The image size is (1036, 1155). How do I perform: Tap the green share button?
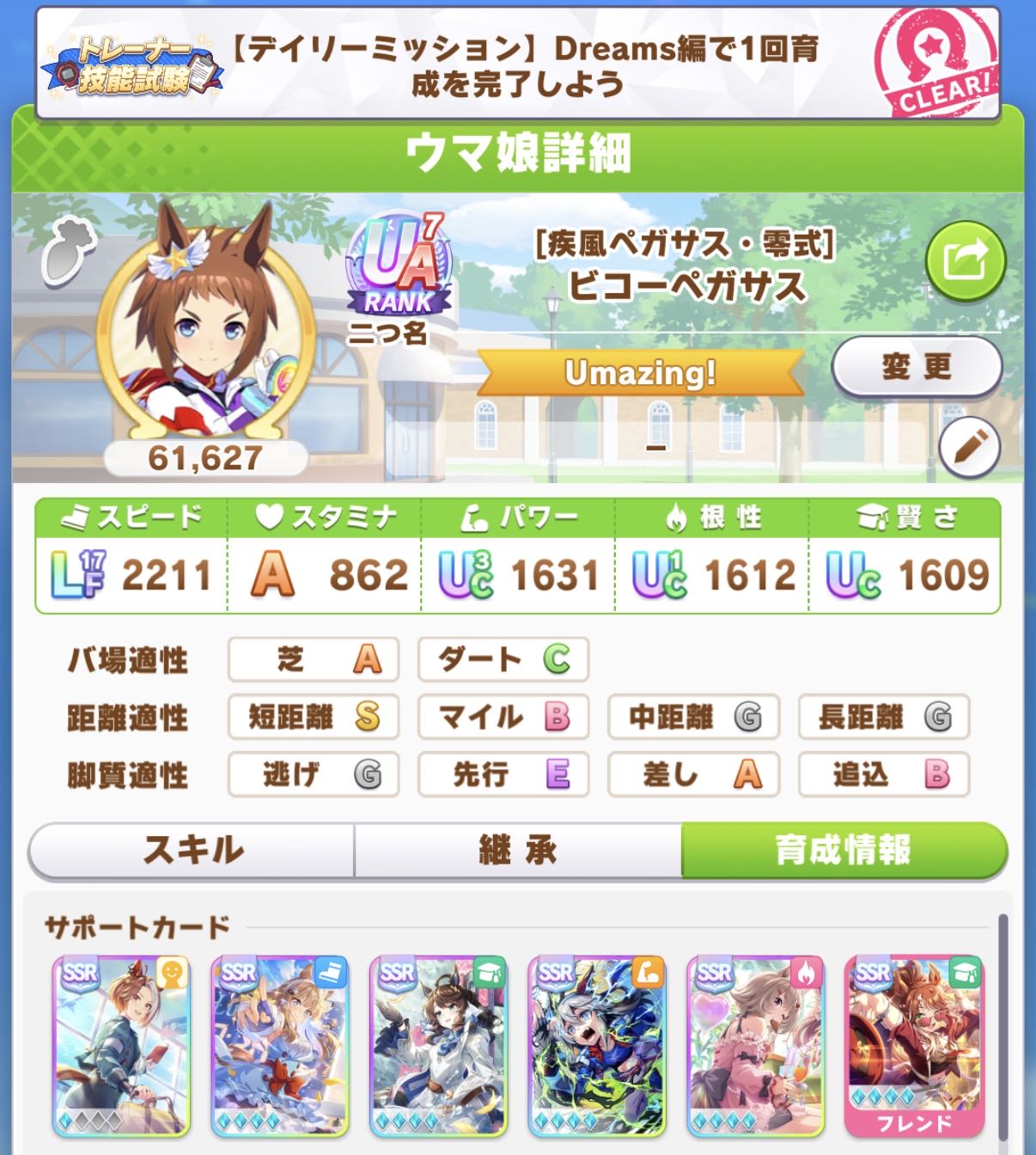pyautogui.click(x=965, y=260)
